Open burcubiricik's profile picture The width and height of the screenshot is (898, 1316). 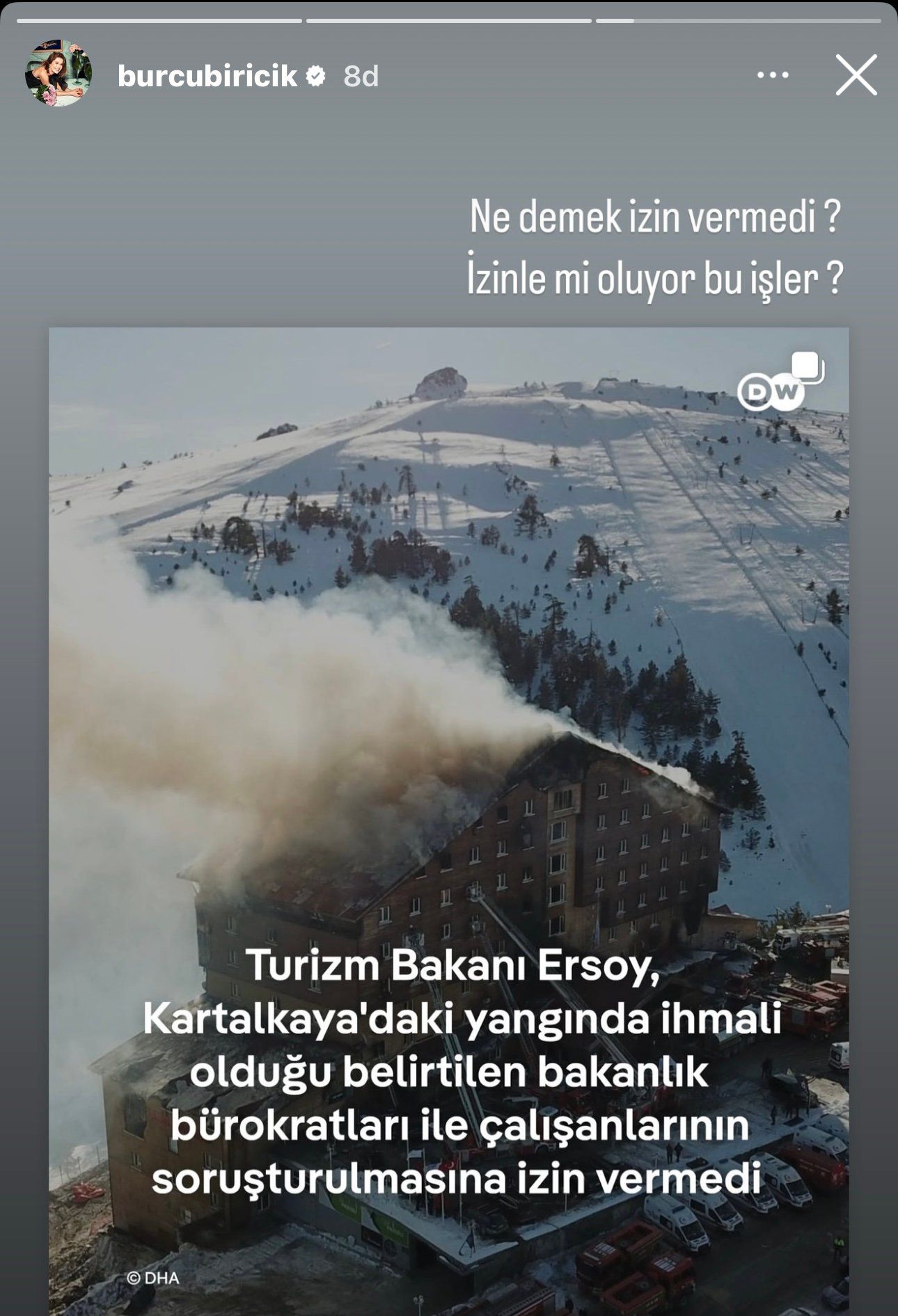point(58,74)
